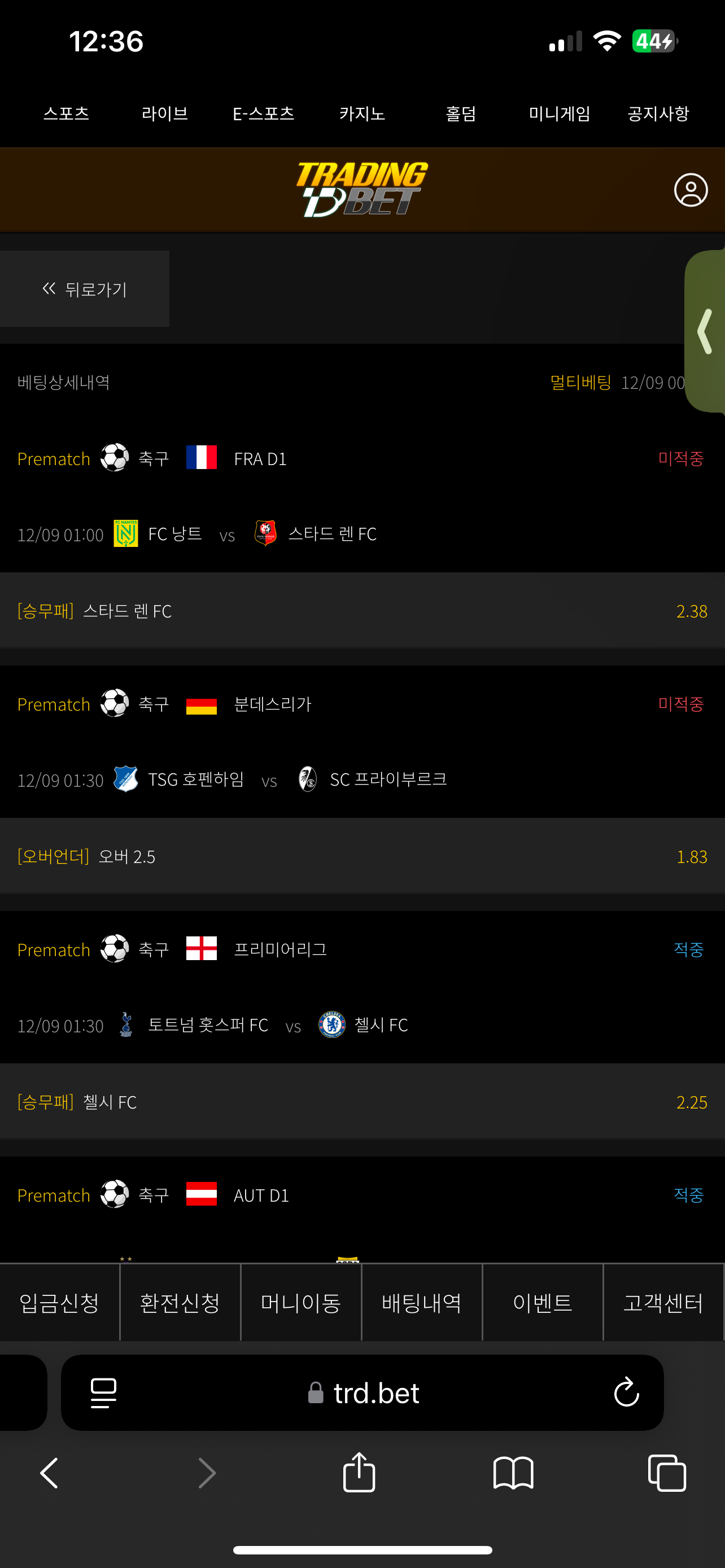The image size is (725, 1568).
Task: Open the 미니게임 tab
Action: click(x=560, y=113)
